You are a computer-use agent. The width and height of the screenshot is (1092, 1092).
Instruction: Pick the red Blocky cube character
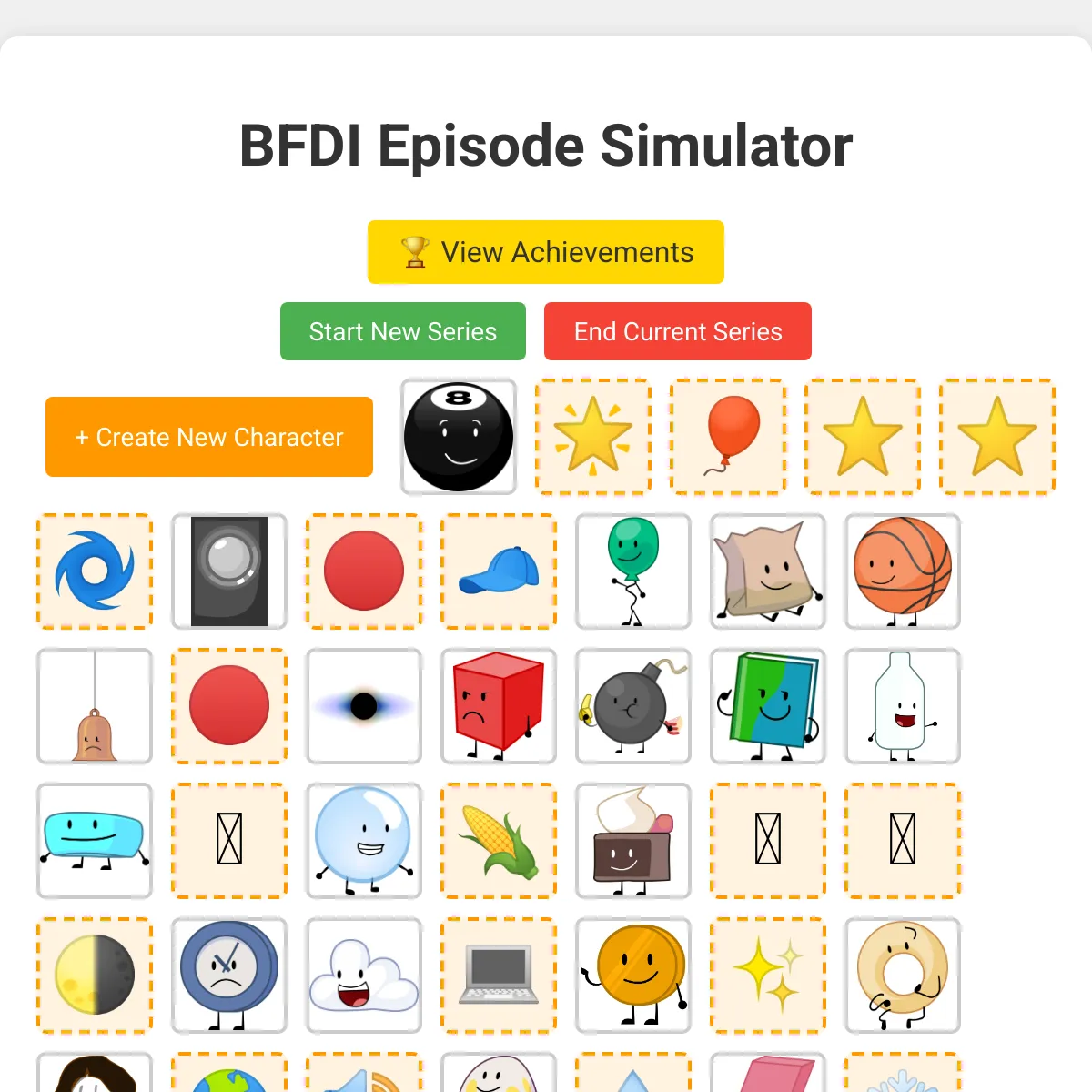pyautogui.click(x=499, y=706)
